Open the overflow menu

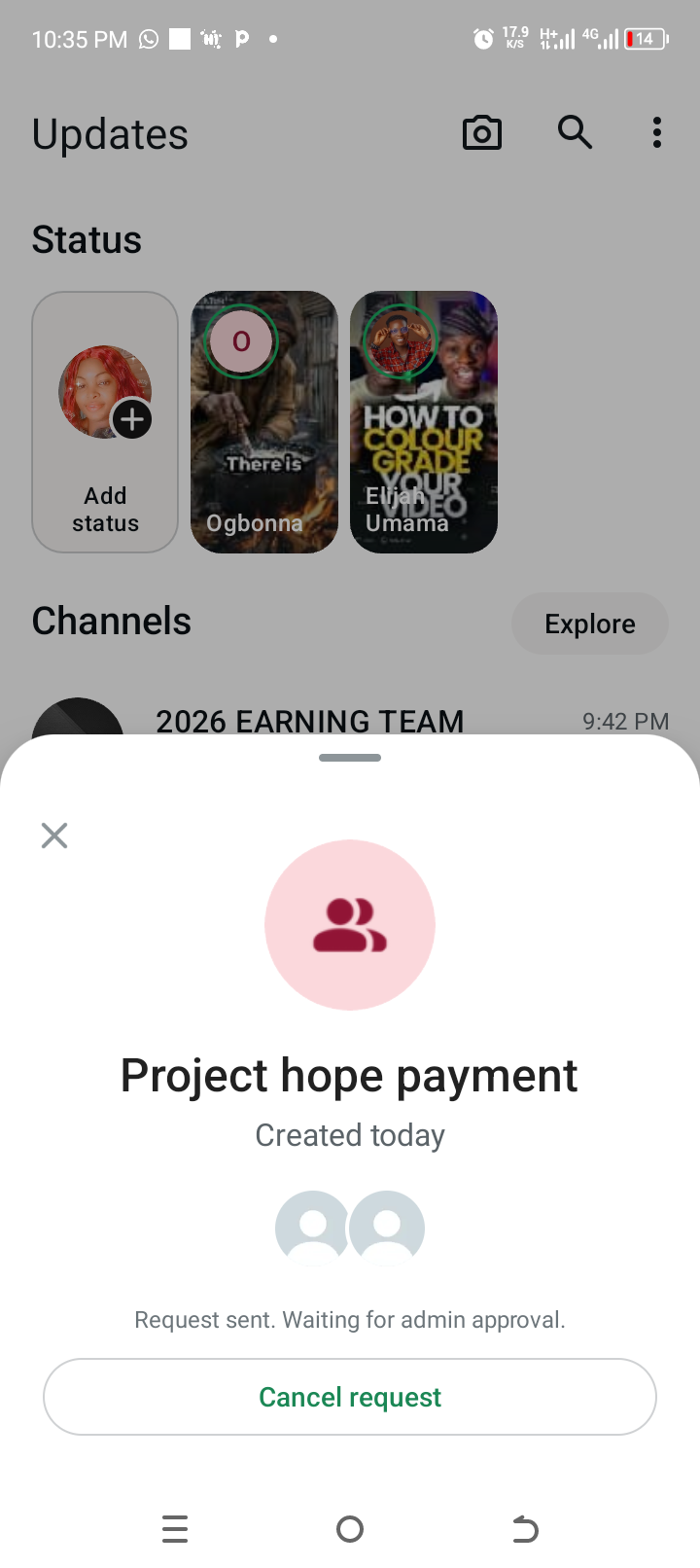657,132
